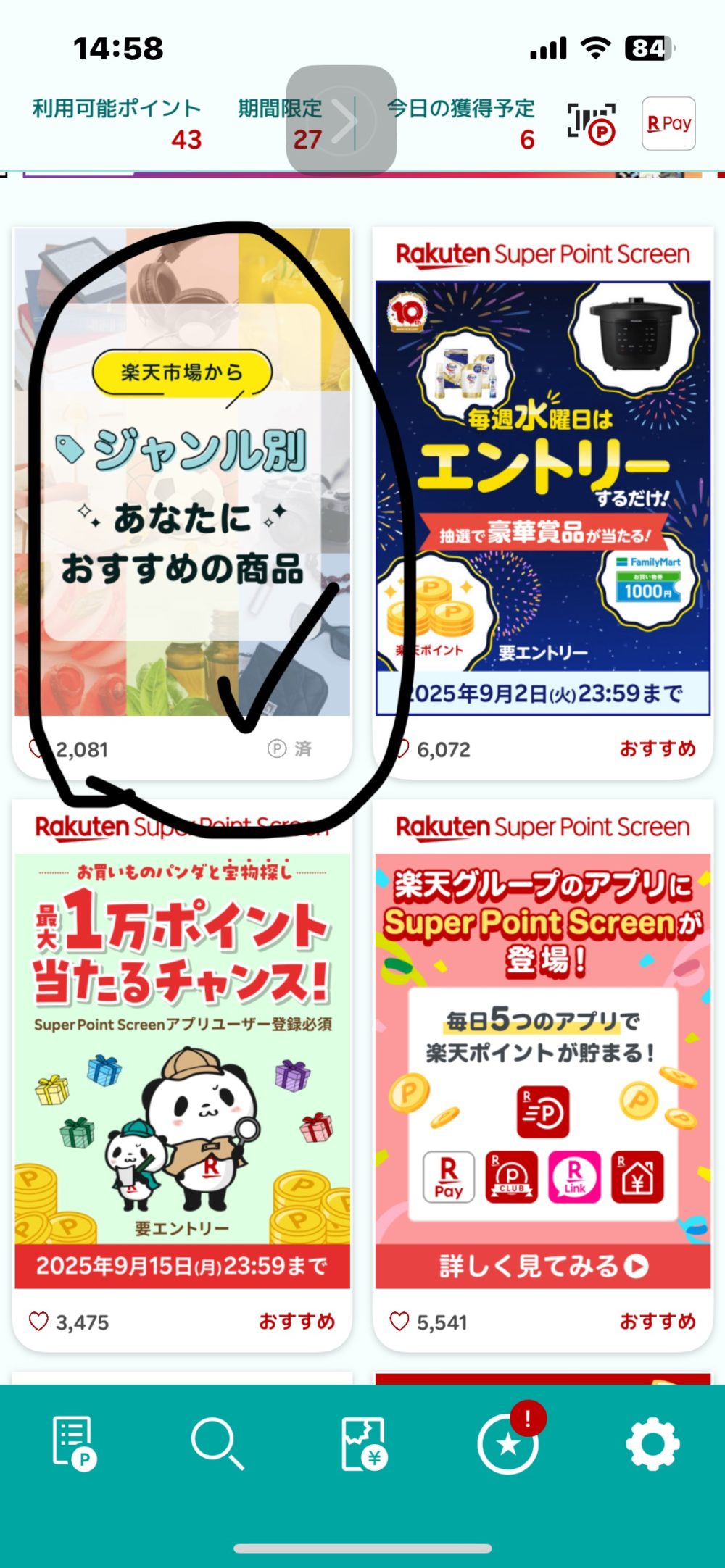Open the settings gear tab
The image size is (725, 1568).
pyautogui.click(x=652, y=1443)
